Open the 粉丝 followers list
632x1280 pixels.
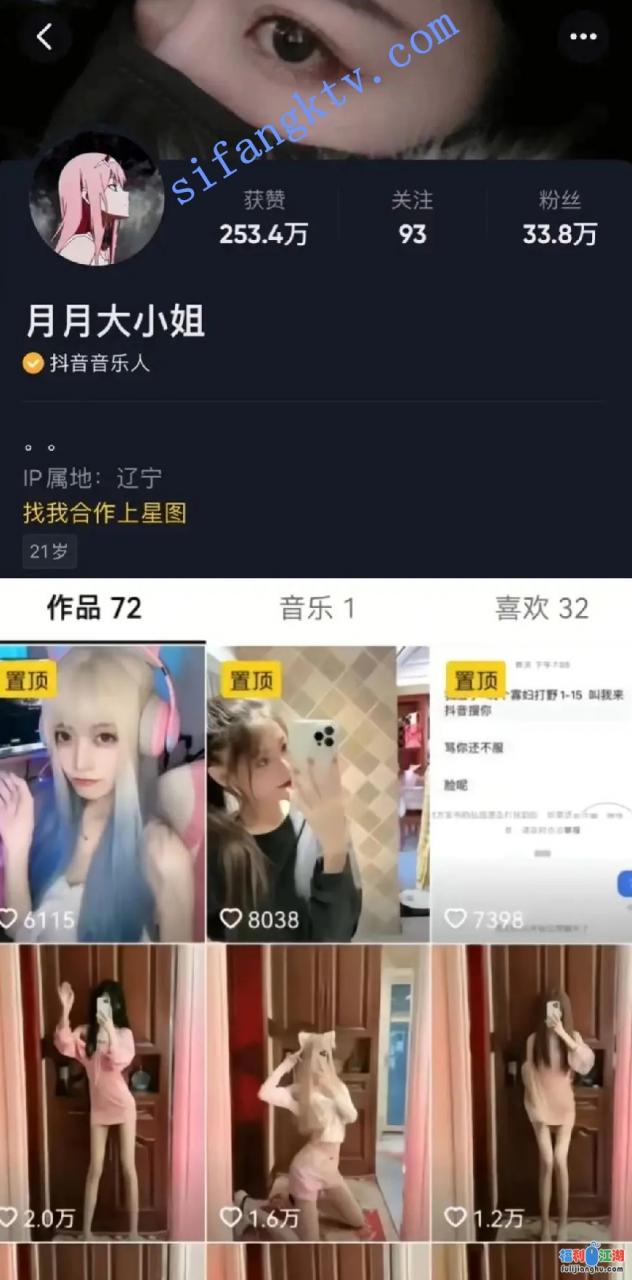560,218
